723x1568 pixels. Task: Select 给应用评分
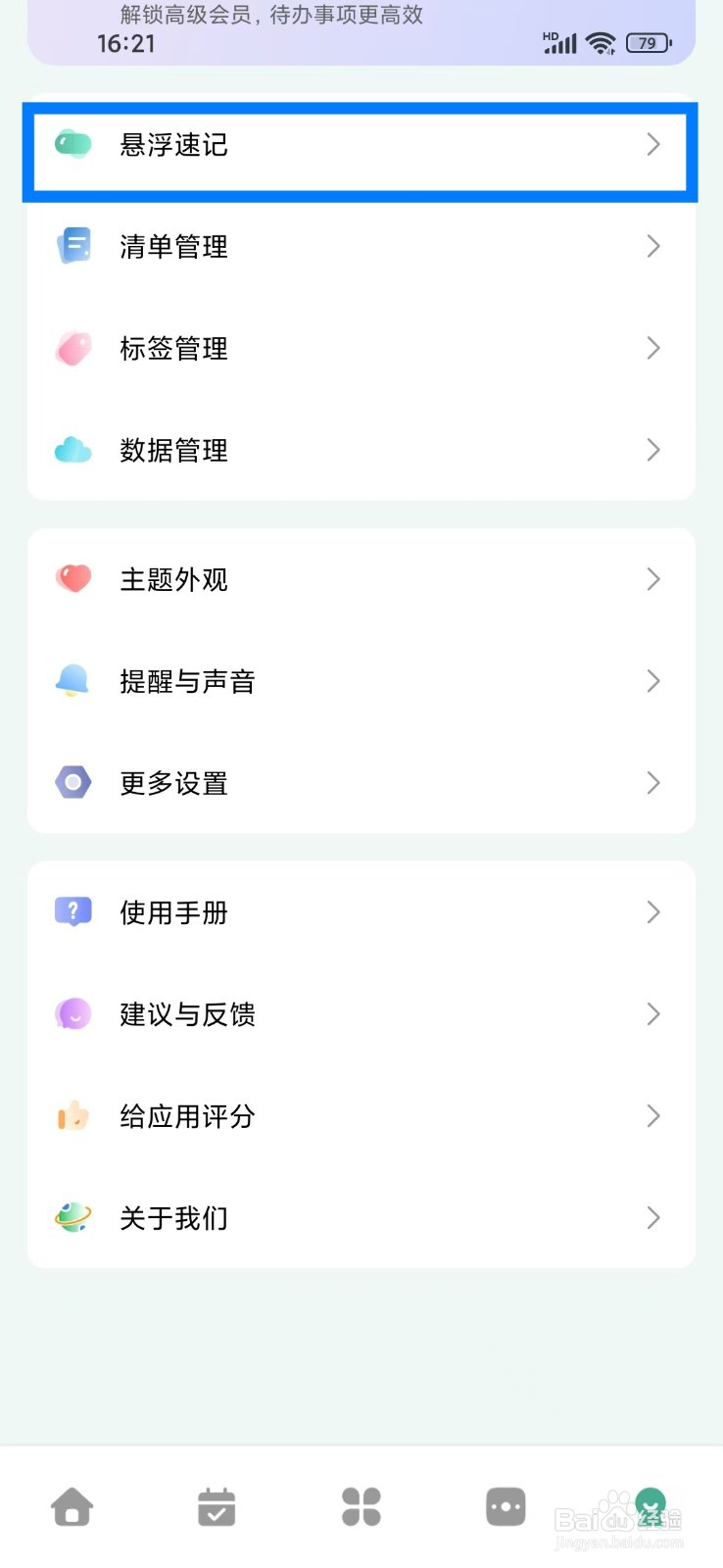361,1117
